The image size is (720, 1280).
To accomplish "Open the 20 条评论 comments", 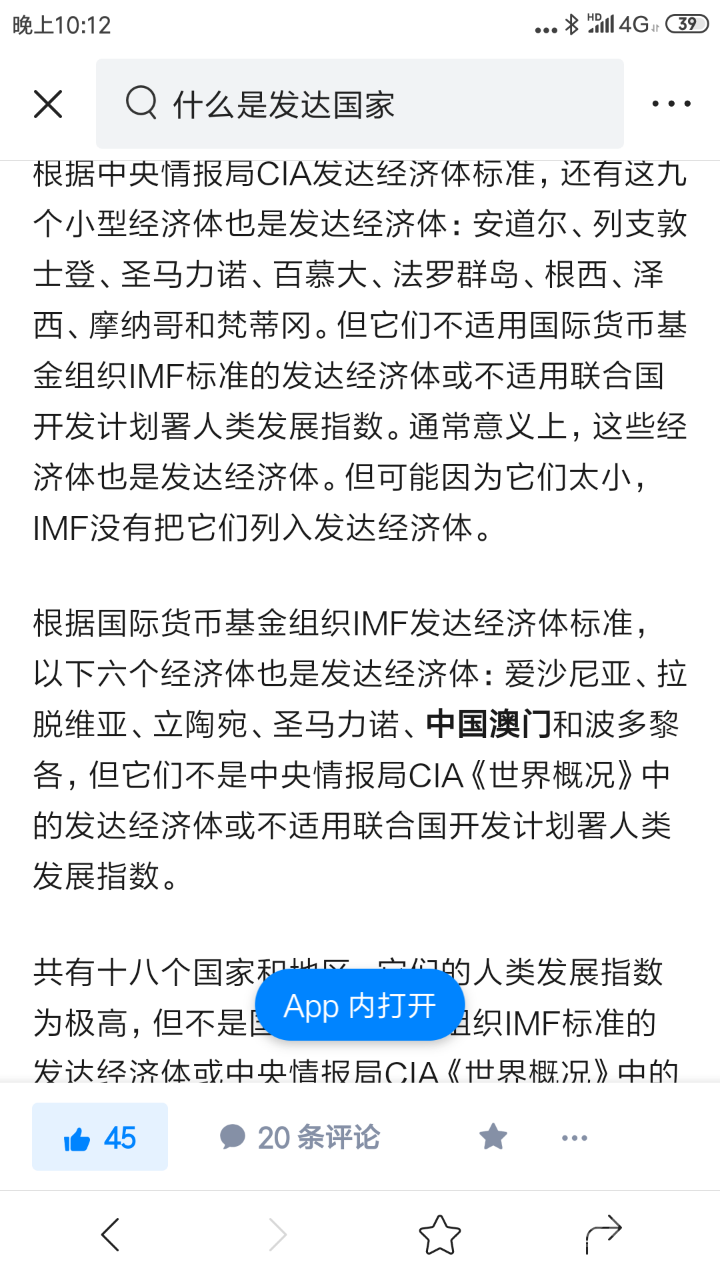I will point(300,1137).
